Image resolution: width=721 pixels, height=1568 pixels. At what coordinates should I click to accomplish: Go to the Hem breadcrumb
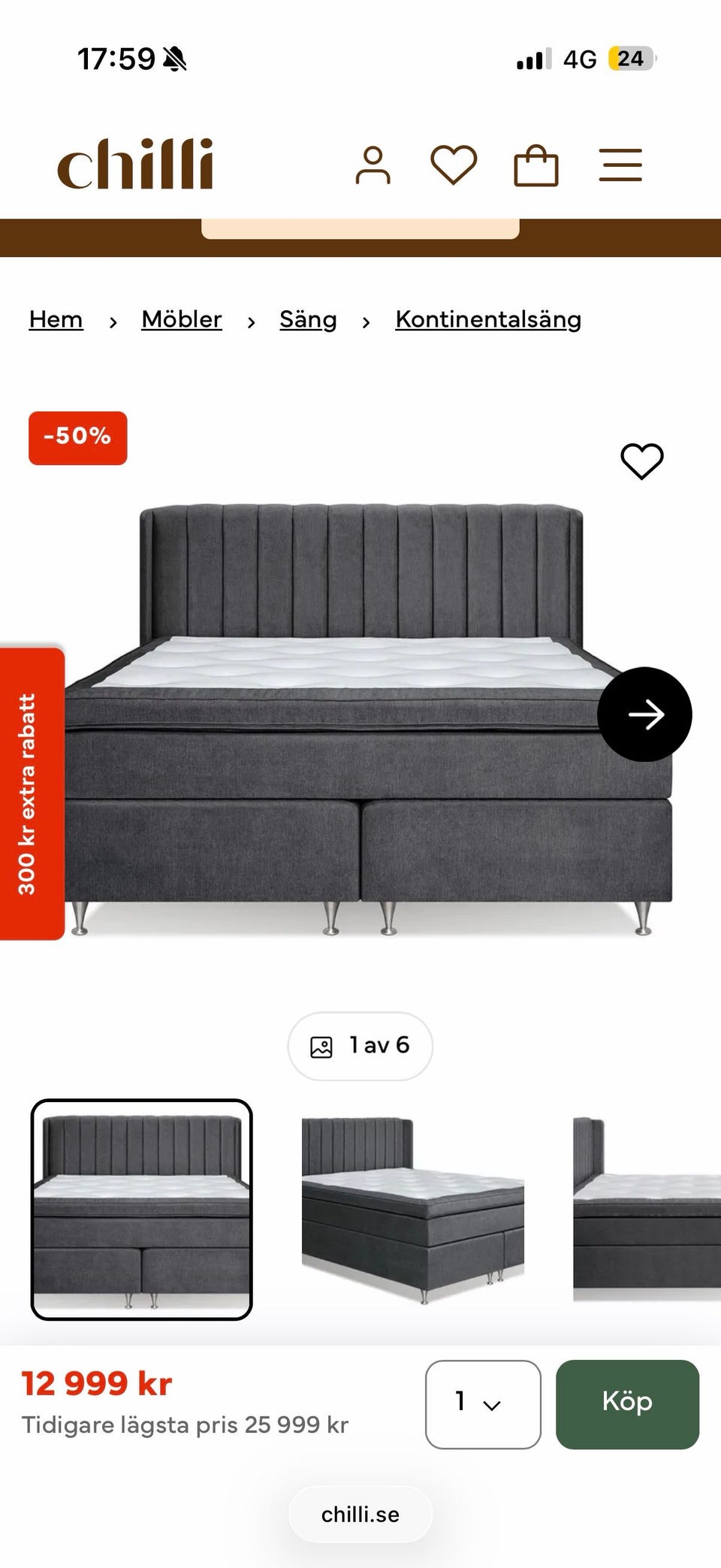click(56, 319)
